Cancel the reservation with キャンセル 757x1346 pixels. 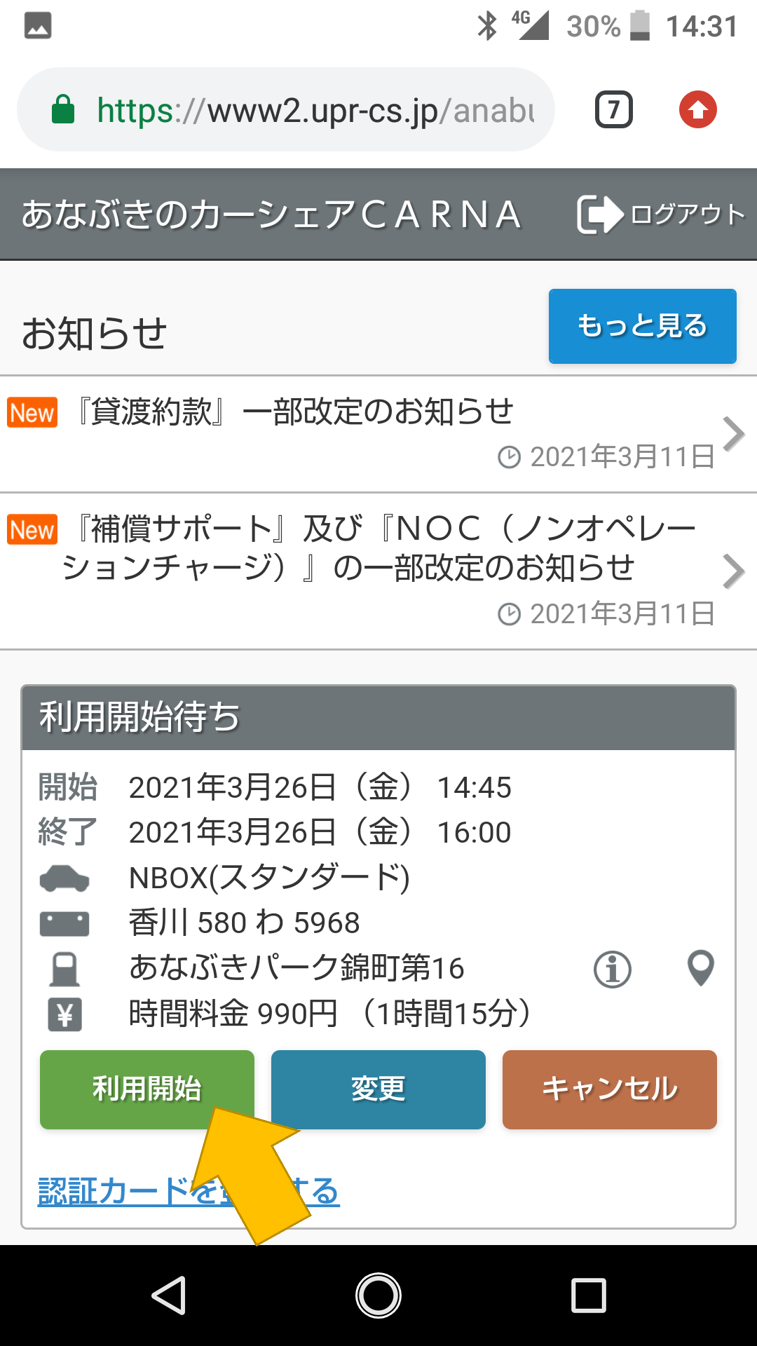[x=609, y=1089]
